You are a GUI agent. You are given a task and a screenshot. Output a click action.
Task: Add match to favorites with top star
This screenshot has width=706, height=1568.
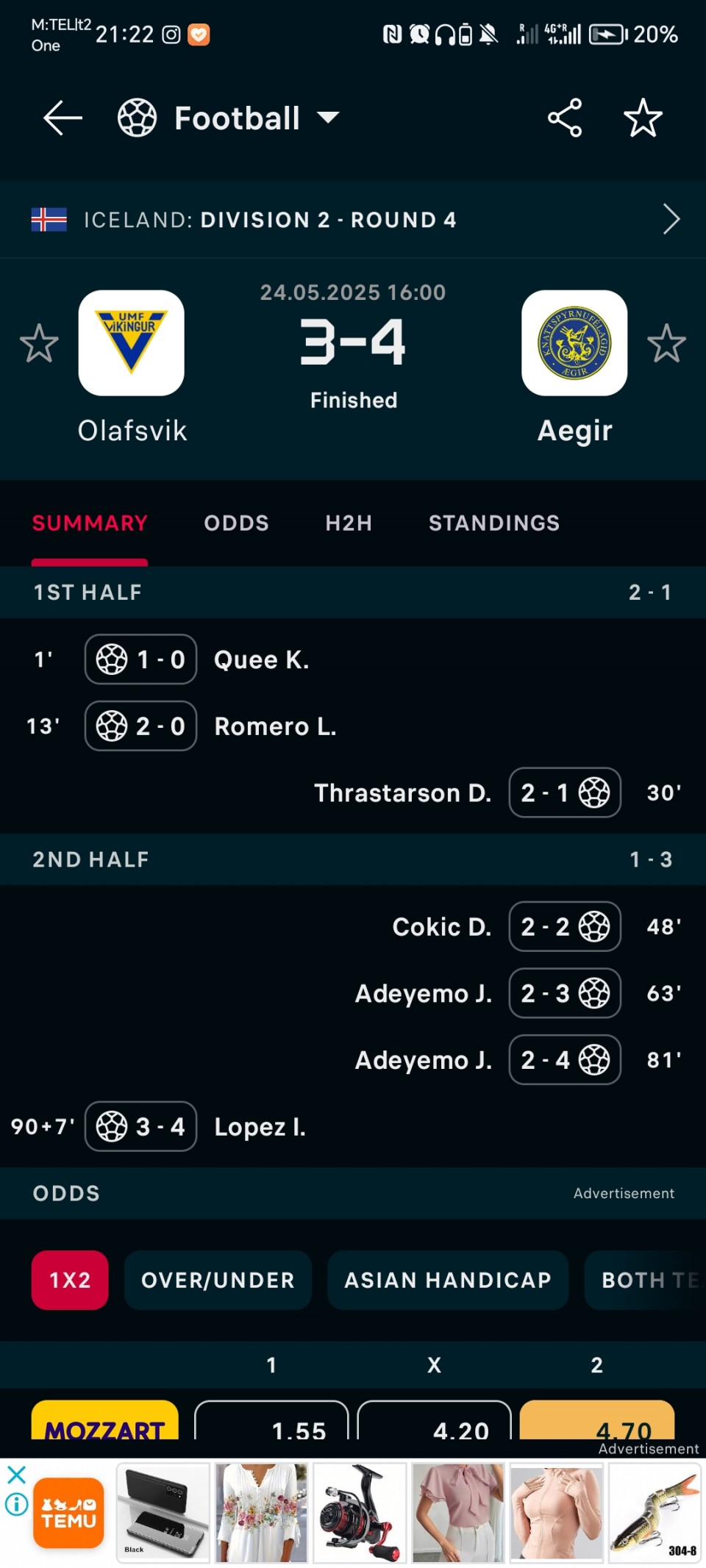coord(643,118)
